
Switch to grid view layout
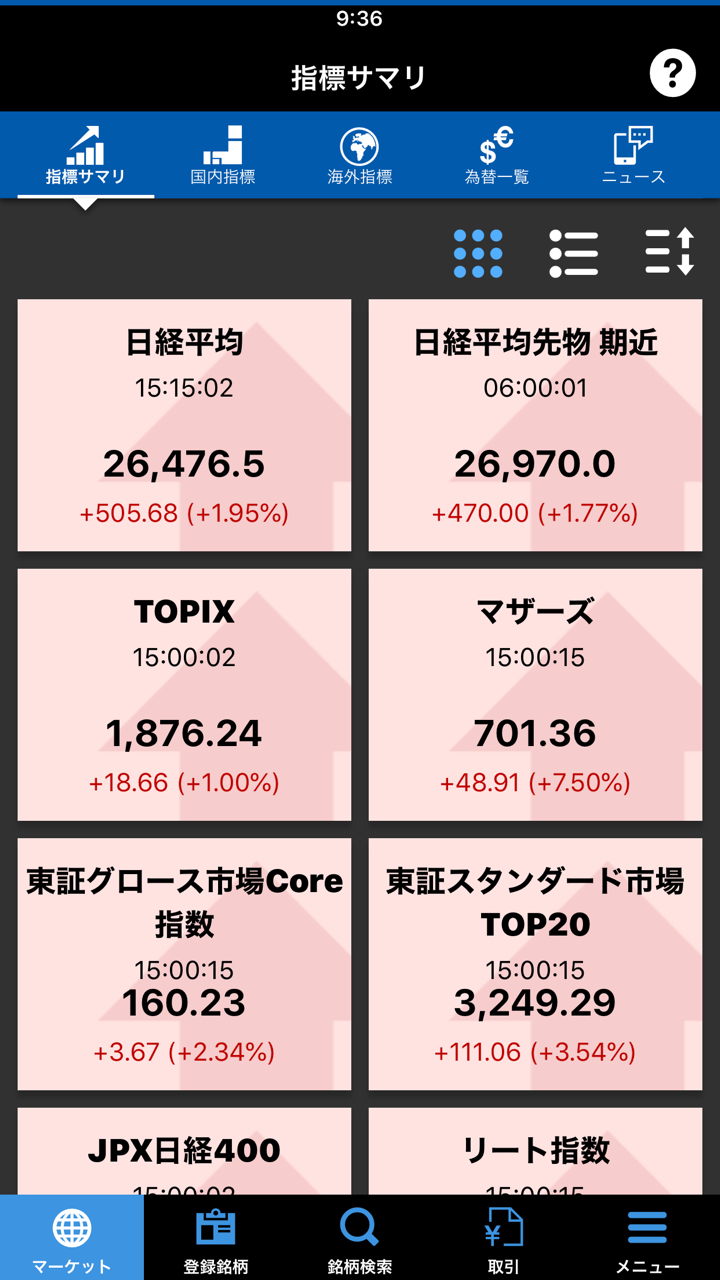pyautogui.click(x=478, y=253)
